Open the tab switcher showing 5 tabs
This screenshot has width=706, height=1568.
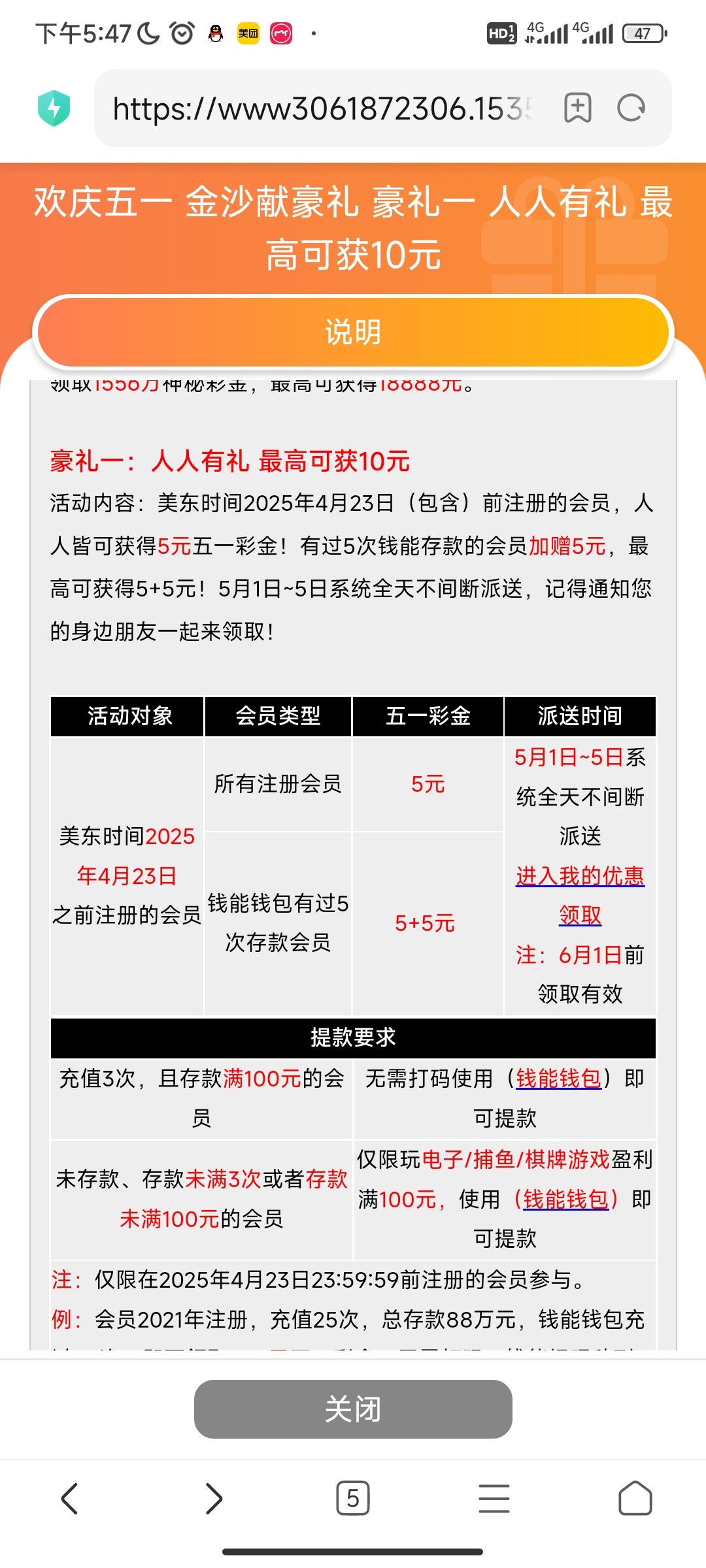pos(353,1498)
